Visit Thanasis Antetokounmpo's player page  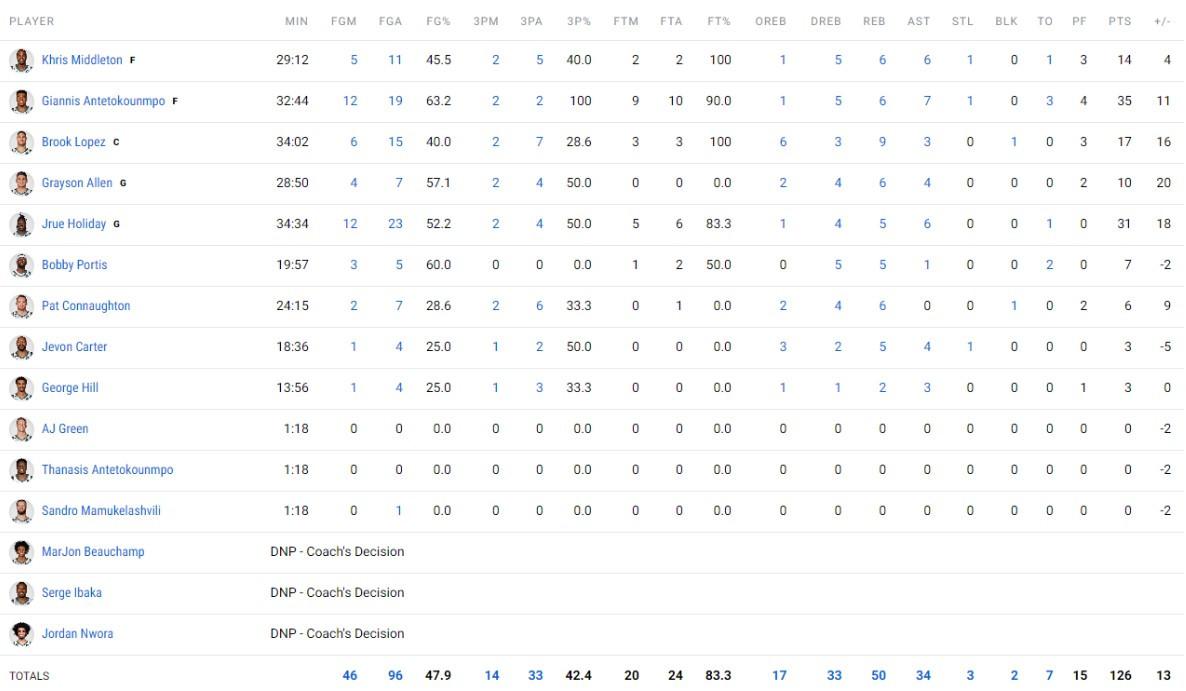point(107,470)
